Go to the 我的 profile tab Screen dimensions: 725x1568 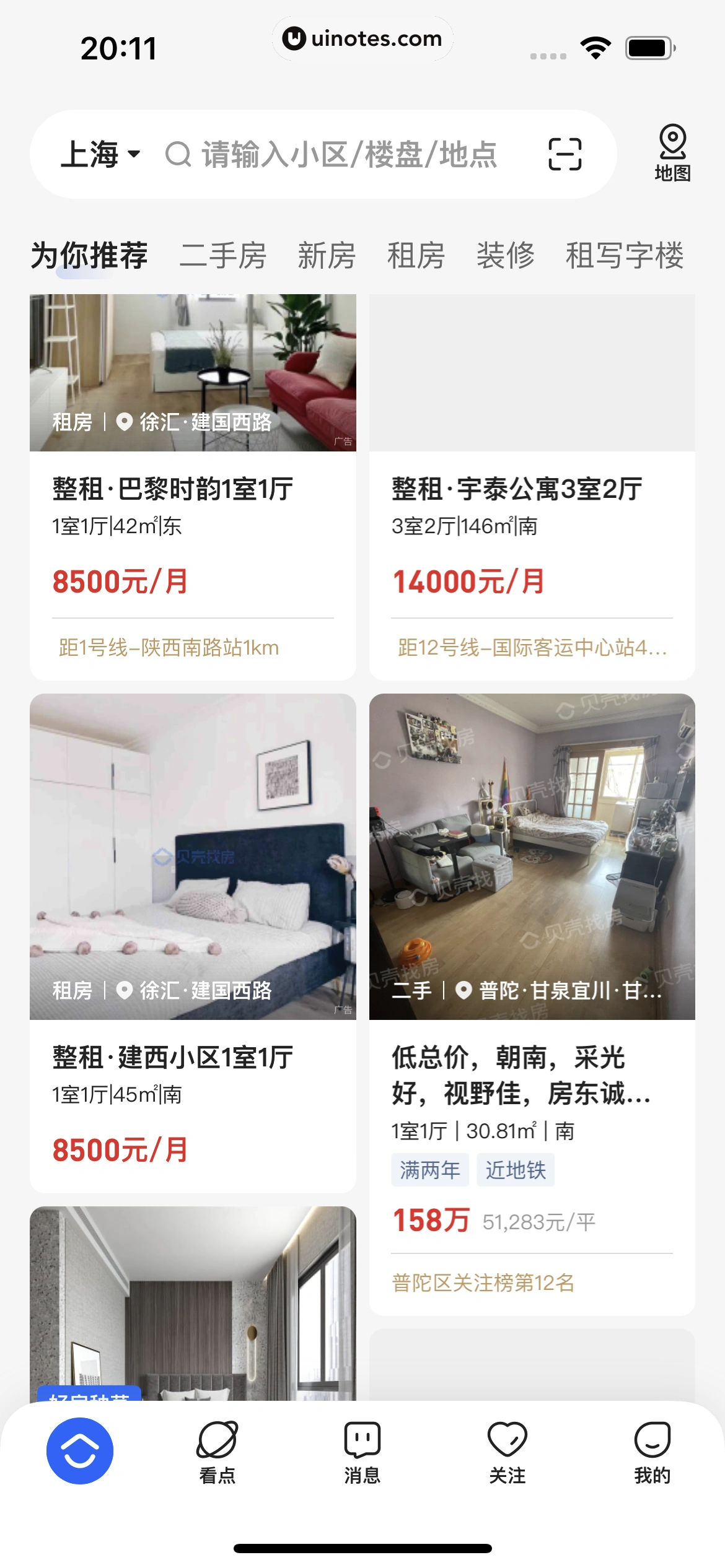(652, 1452)
